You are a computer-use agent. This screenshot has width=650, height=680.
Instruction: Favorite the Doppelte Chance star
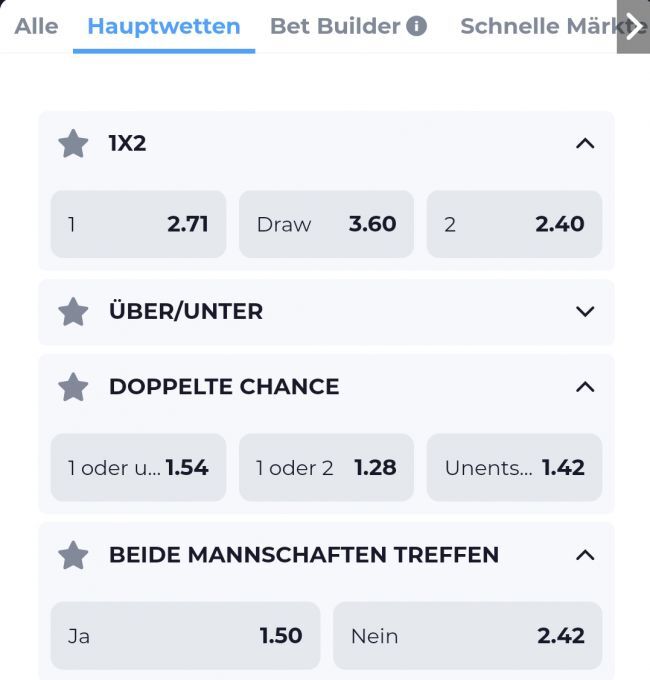73,386
